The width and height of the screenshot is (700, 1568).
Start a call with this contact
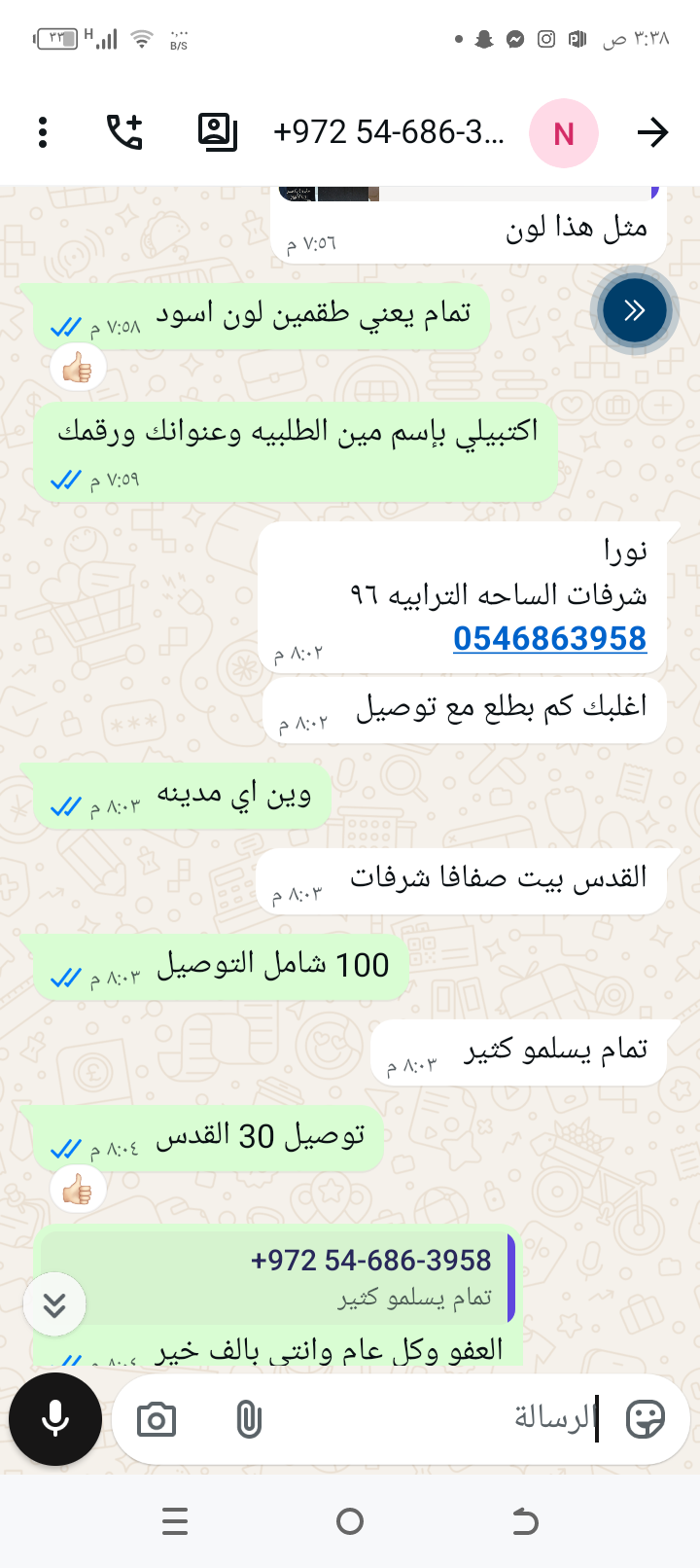click(x=124, y=132)
